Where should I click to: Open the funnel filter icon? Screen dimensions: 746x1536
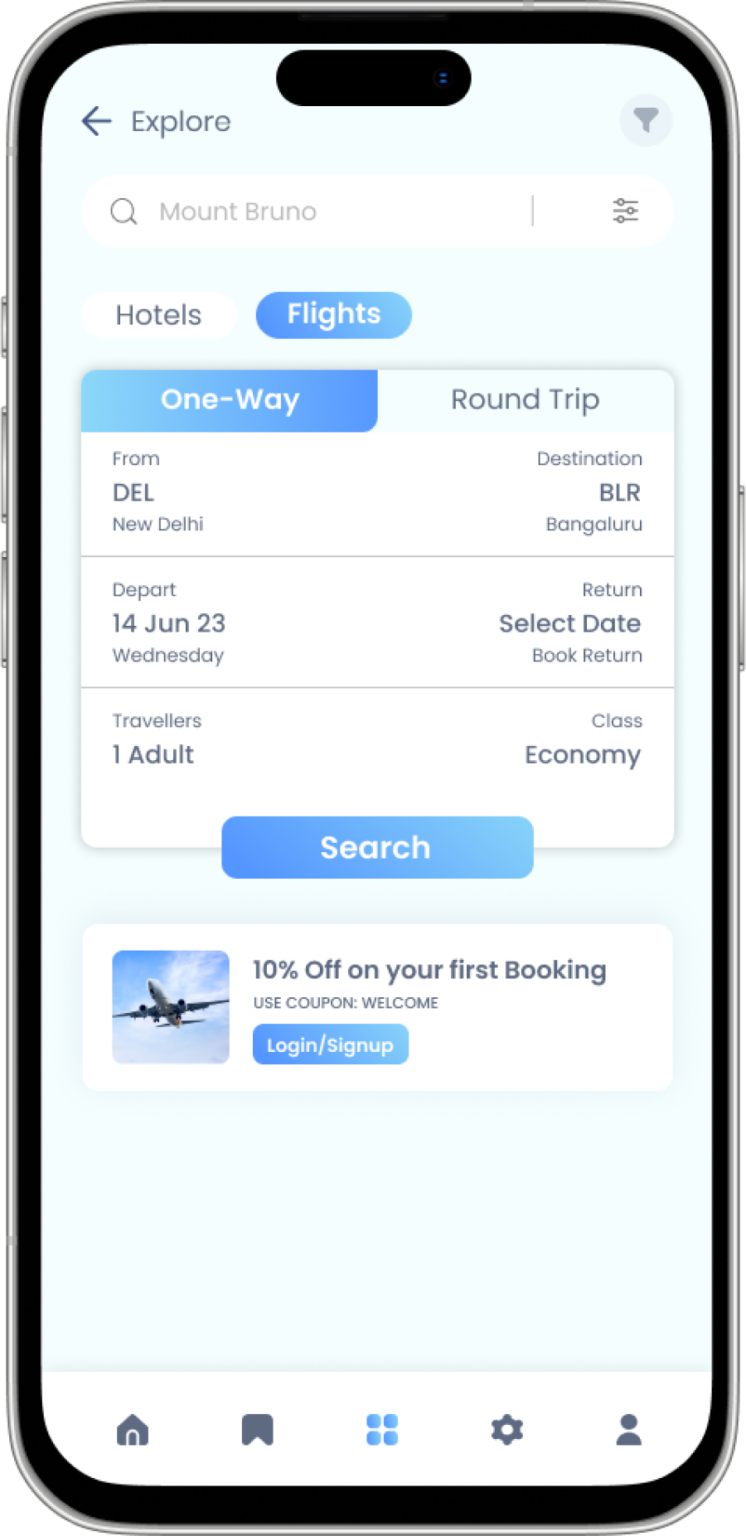pyautogui.click(x=646, y=121)
